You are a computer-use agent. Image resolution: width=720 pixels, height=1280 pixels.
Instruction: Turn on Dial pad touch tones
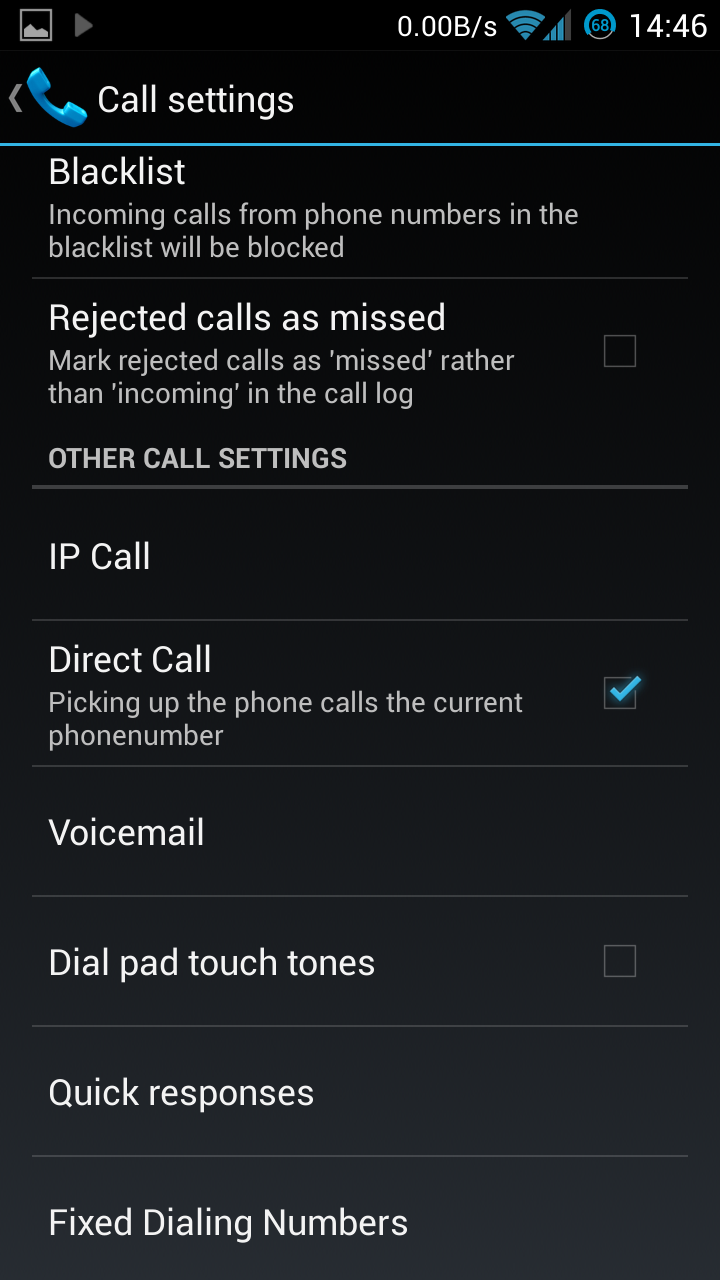pyautogui.click(x=620, y=962)
